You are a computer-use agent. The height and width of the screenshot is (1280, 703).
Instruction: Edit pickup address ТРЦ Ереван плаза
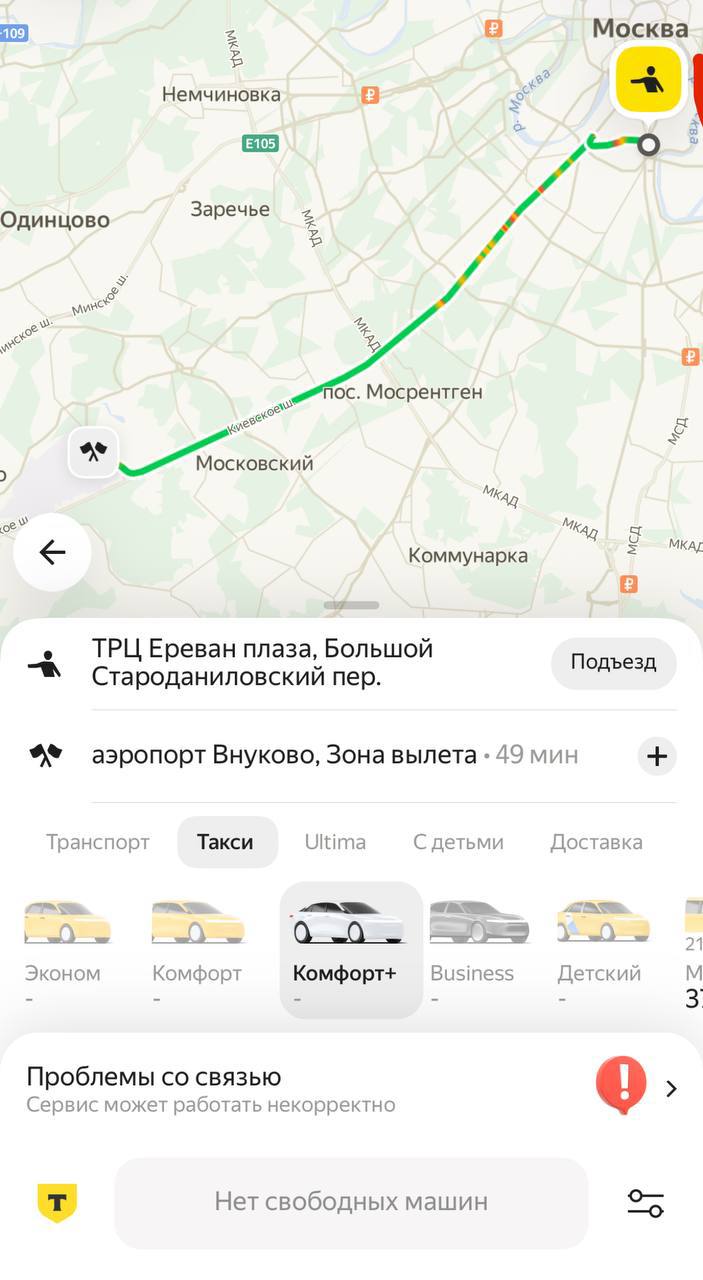coord(263,662)
